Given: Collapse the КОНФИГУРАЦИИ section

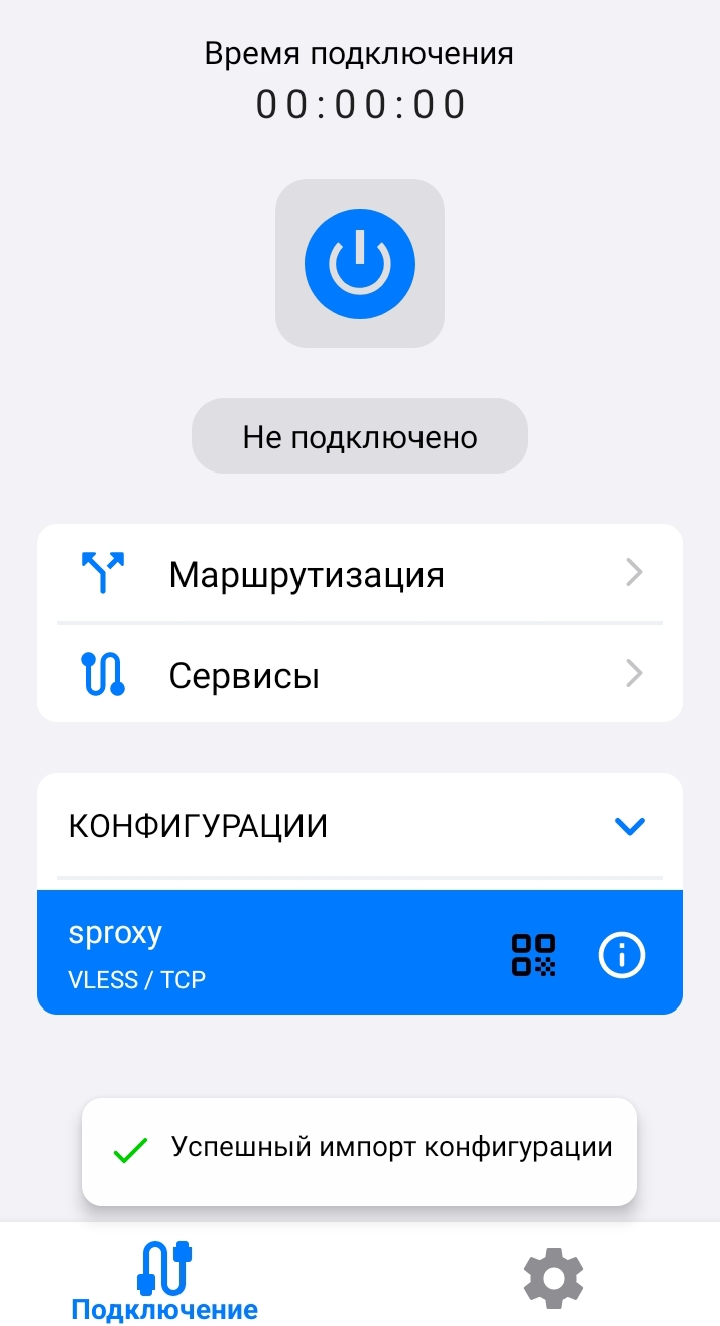Looking at the screenshot, I should coord(630,826).
